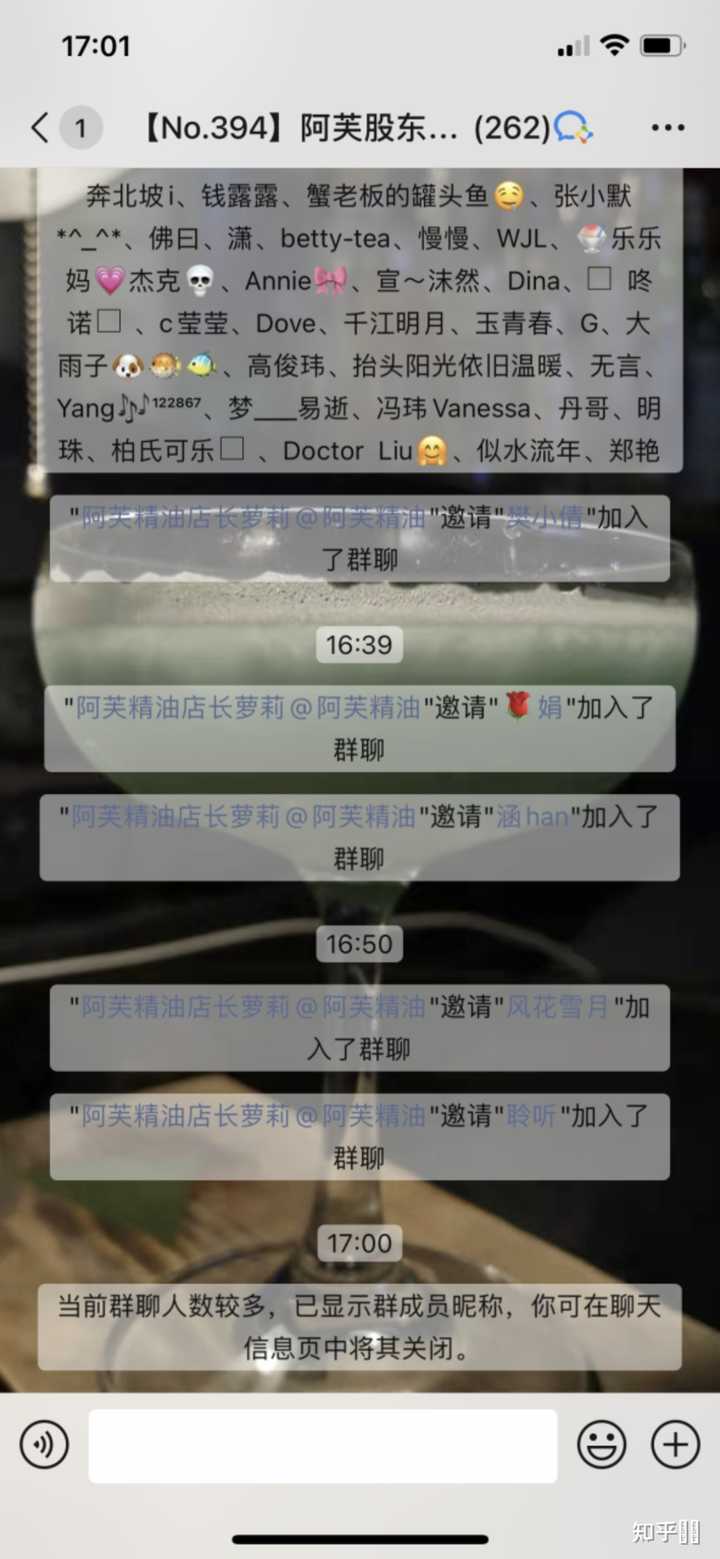Screen dimensions: 720x1559
Task: Go back to the chat list
Action: (40, 127)
